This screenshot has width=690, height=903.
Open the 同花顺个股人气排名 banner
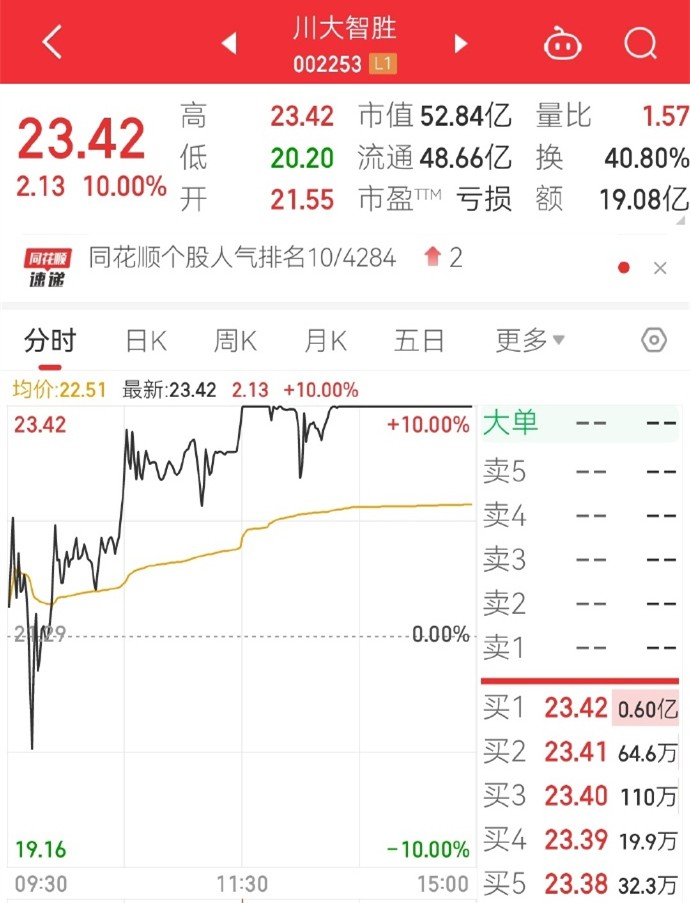[242, 258]
